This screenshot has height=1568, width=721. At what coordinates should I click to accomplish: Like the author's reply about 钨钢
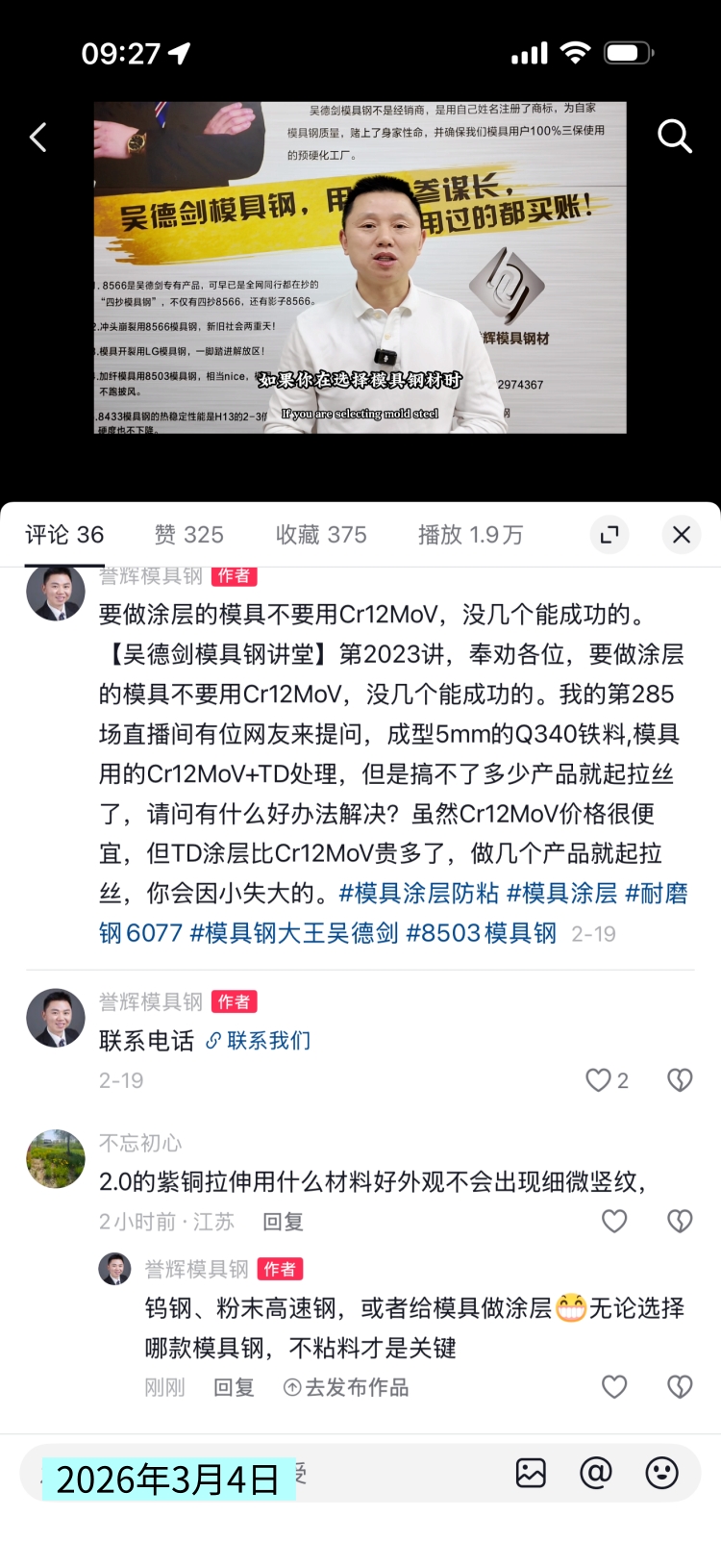[x=614, y=1386]
